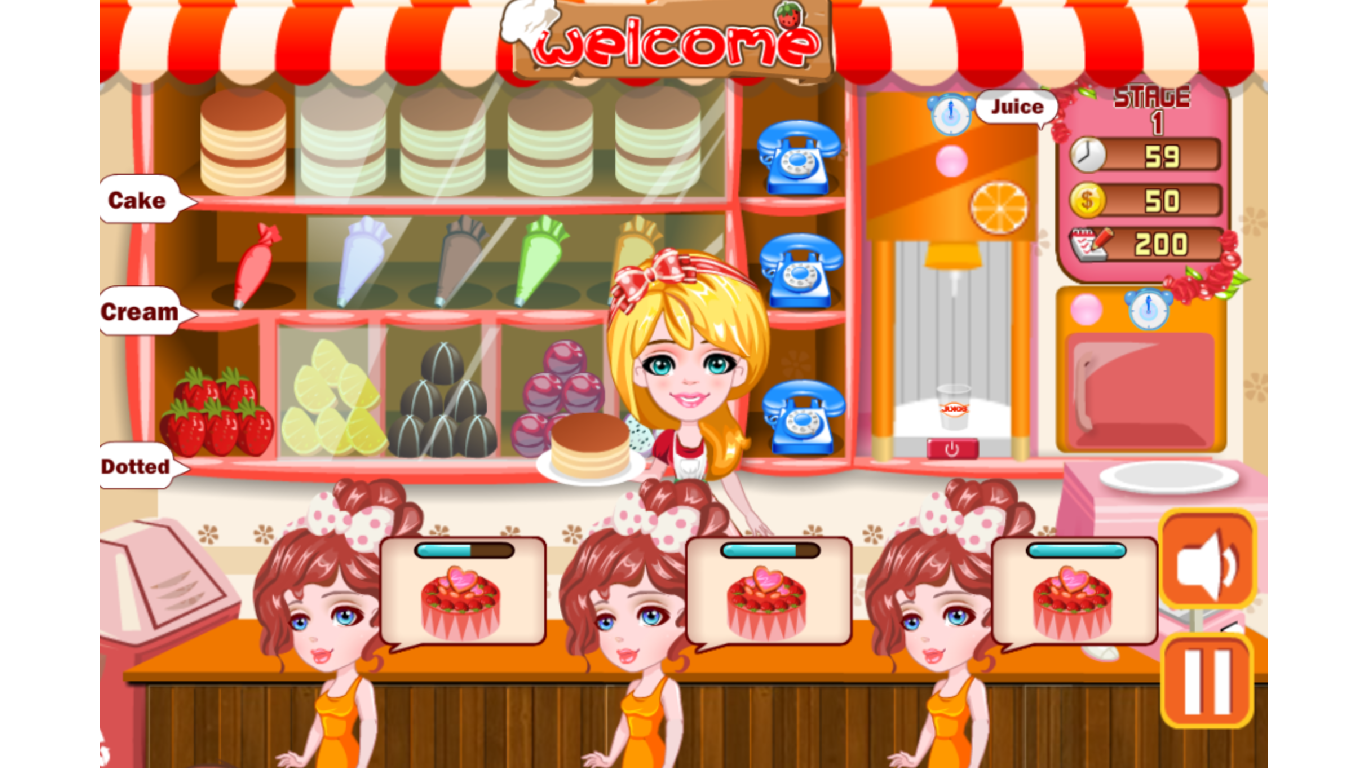The height and width of the screenshot is (768, 1366).
Task: Pick the plain cake layer from the shelf
Action: click(243, 143)
